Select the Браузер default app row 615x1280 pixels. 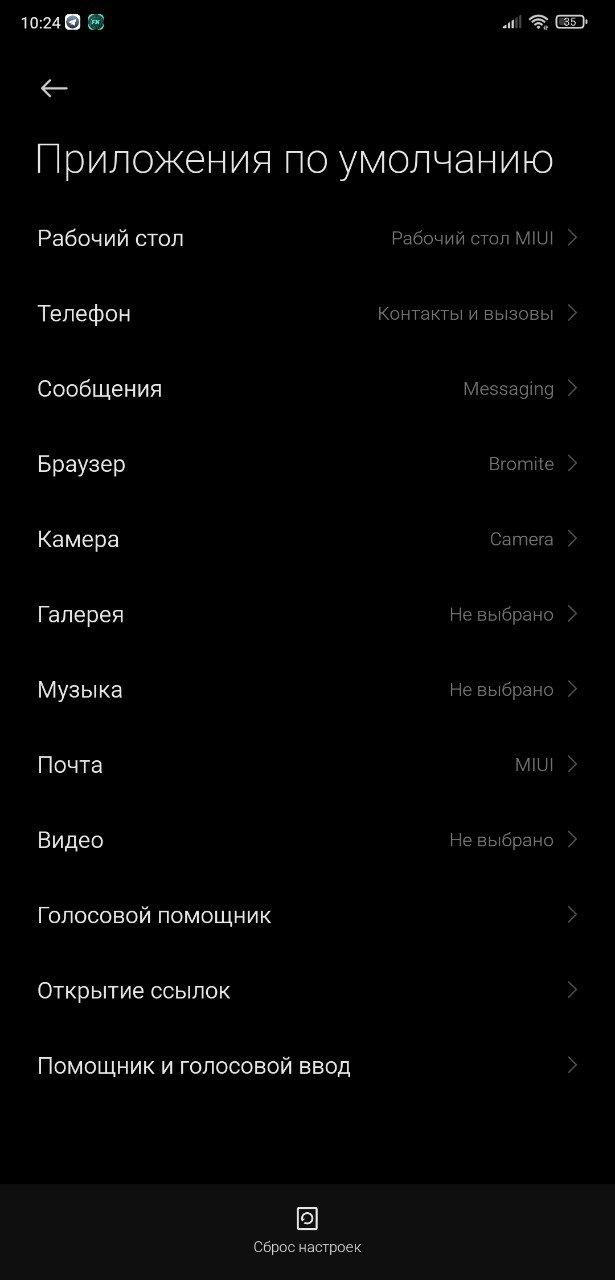[307, 464]
